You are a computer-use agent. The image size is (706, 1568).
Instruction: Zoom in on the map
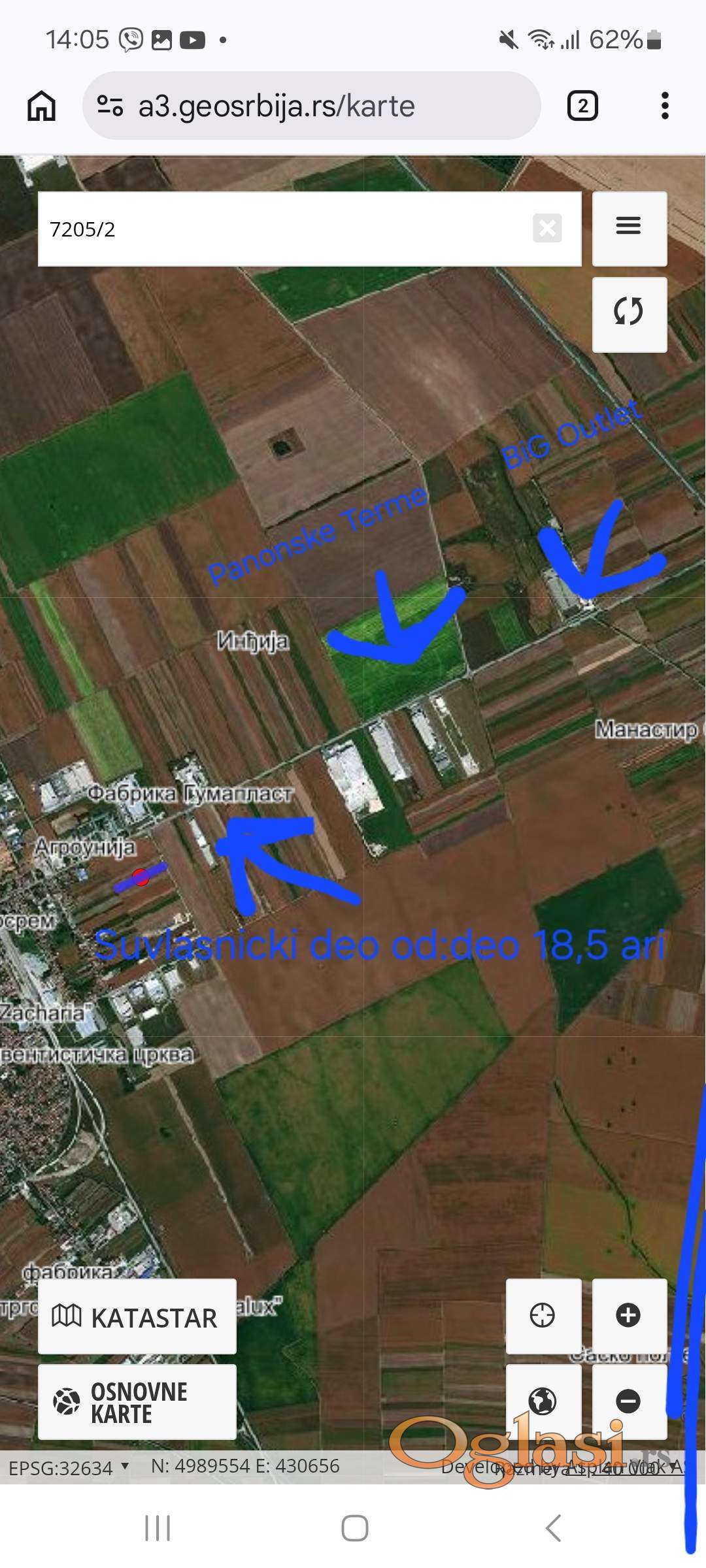tap(629, 1315)
